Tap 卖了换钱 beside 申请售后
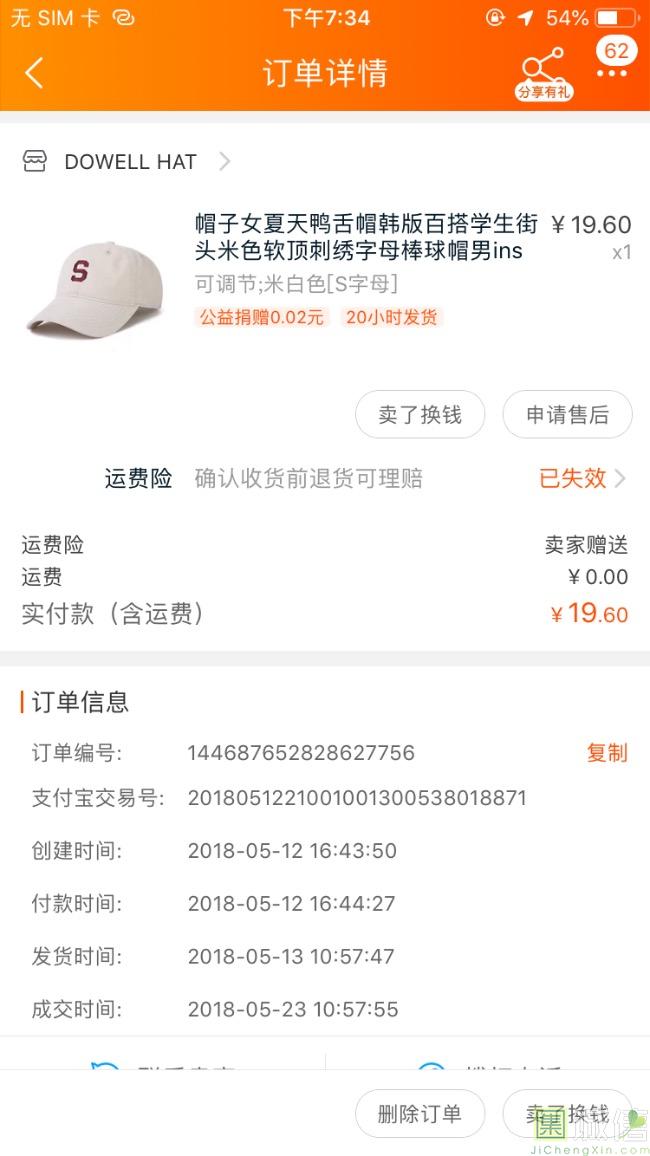The image size is (650, 1156). [x=420, y=415]
